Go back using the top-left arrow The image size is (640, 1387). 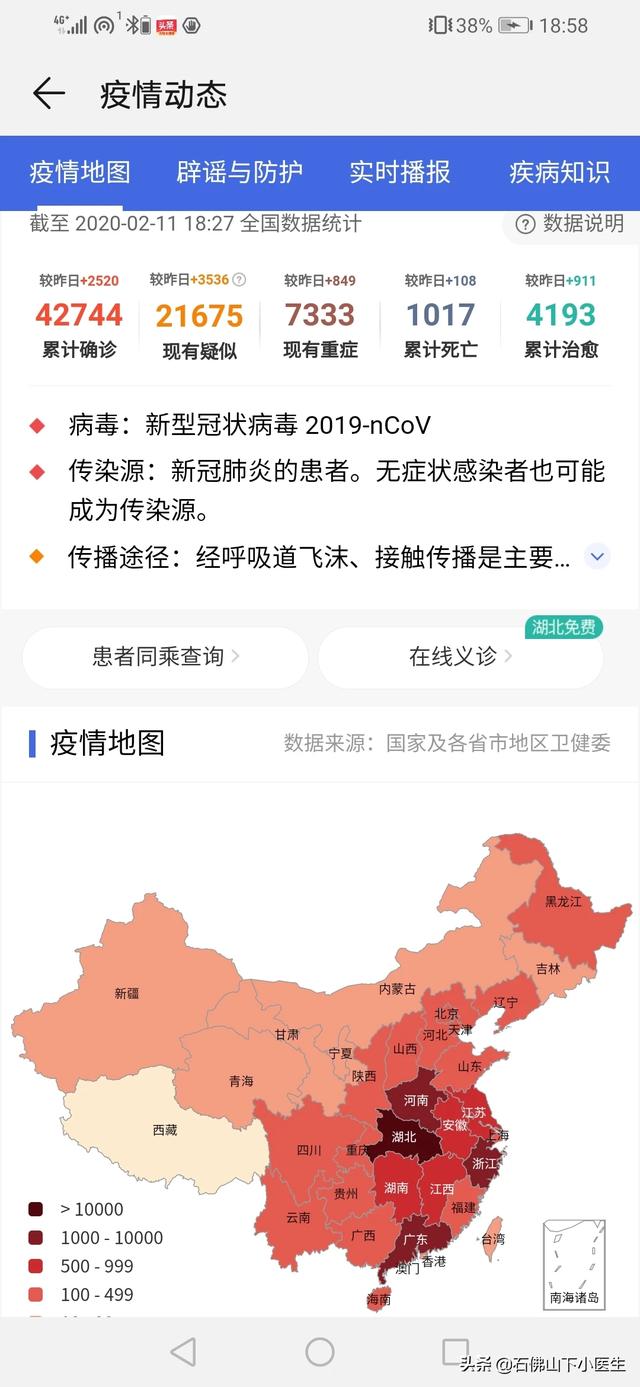49,94
